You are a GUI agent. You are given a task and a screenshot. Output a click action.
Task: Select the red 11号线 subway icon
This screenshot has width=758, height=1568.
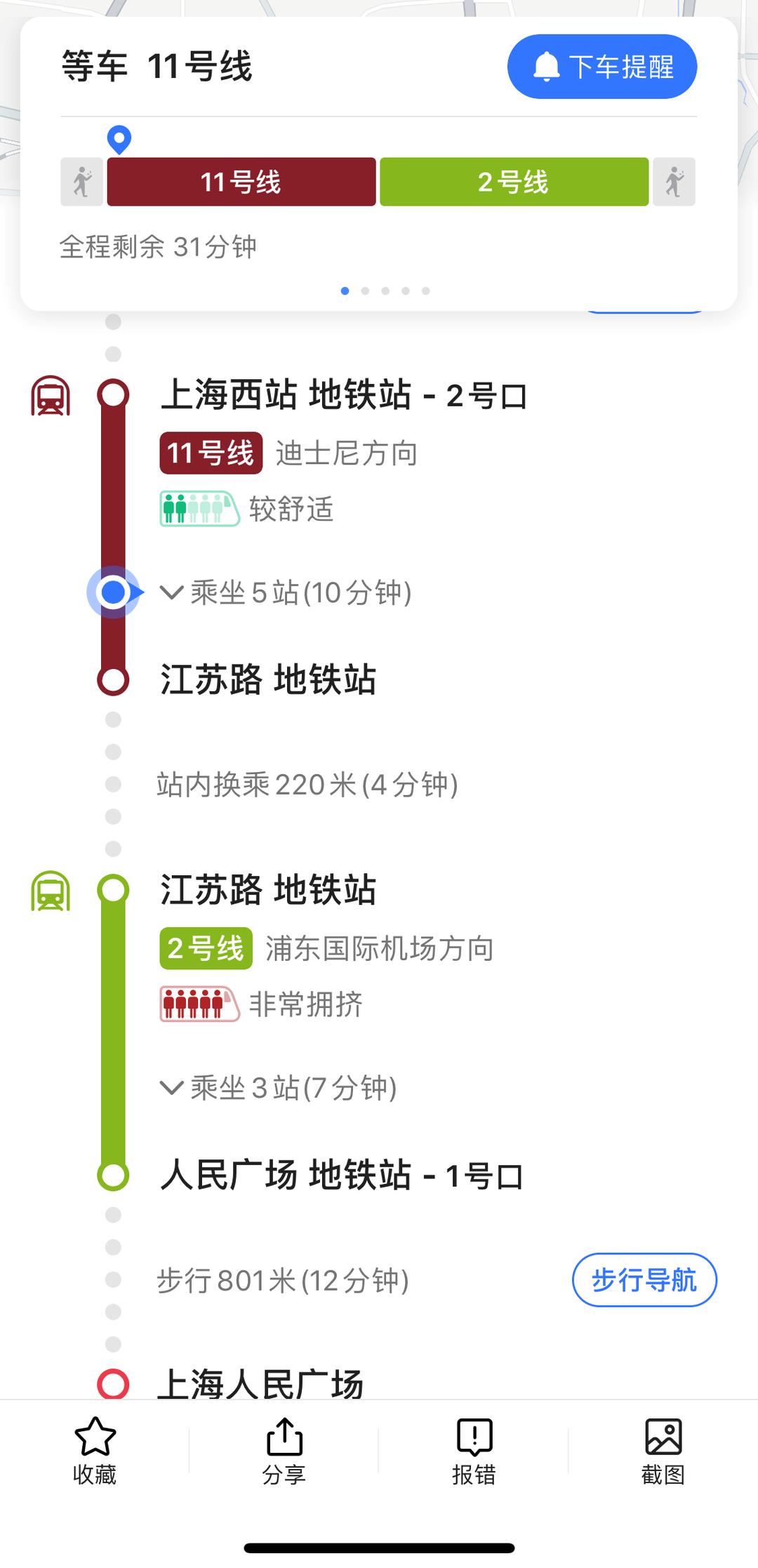pos(50,397)
